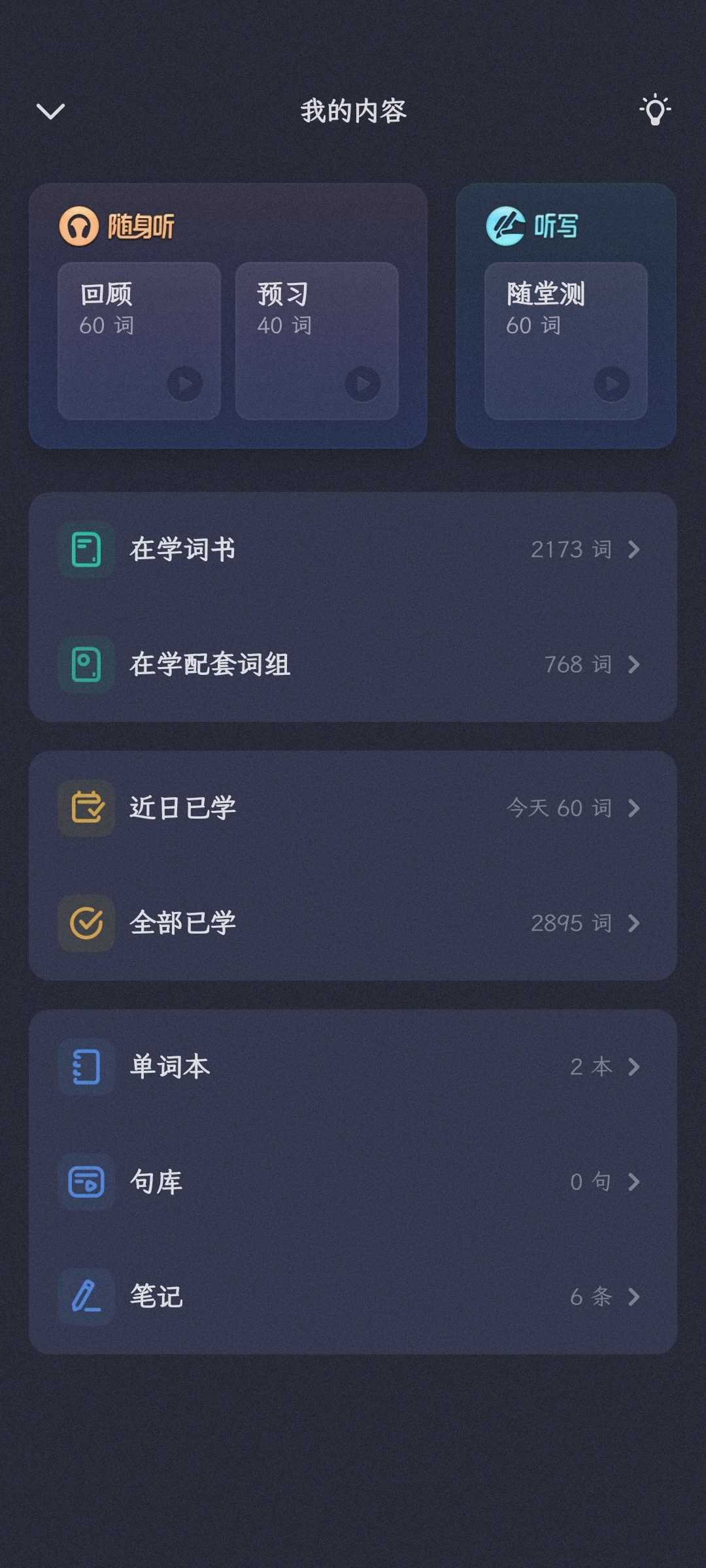This screenshot has height=1568, width=706.
Task: Open the 回顾 60 词 listening card
Action: 139,340
